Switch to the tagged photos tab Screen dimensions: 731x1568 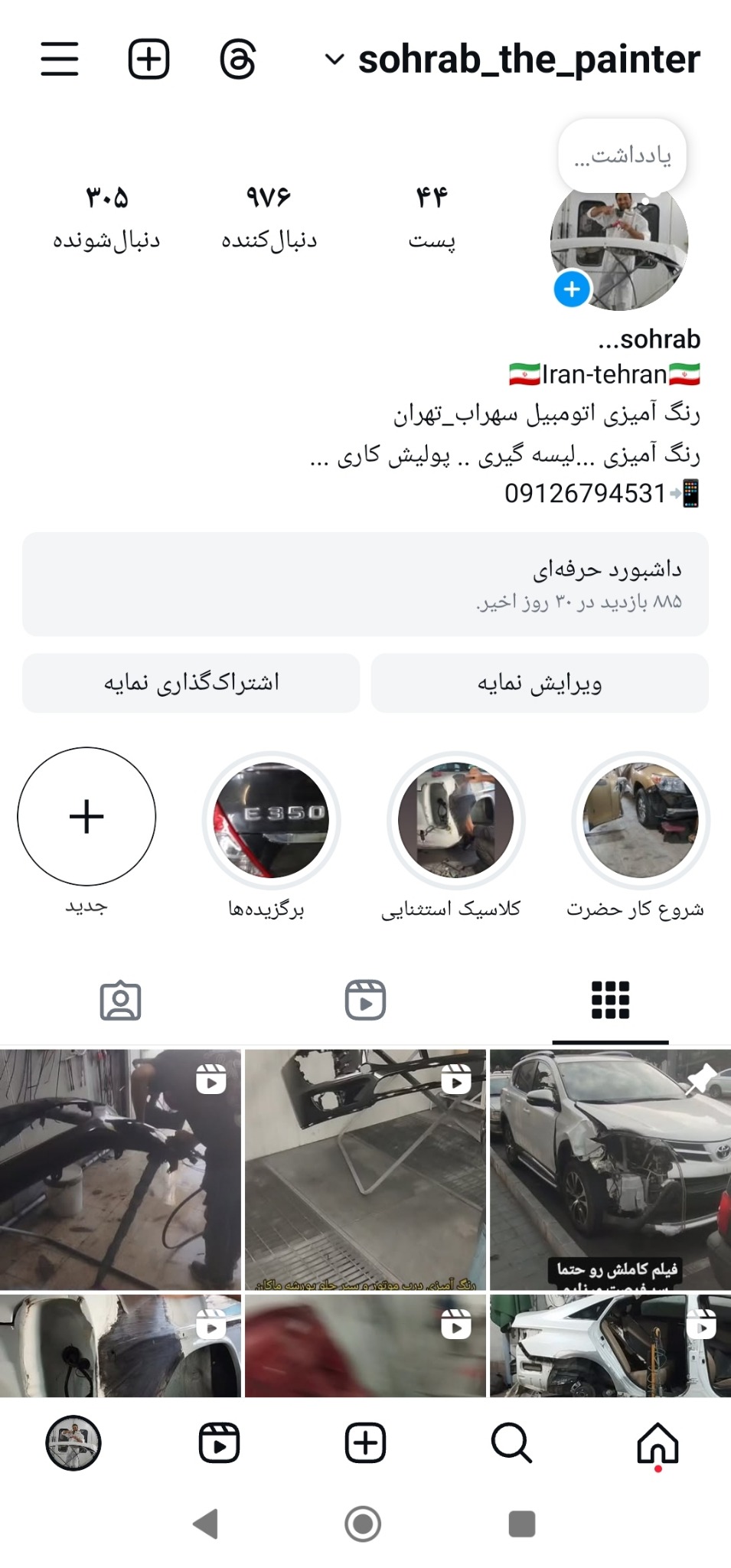coord(122,1001)
